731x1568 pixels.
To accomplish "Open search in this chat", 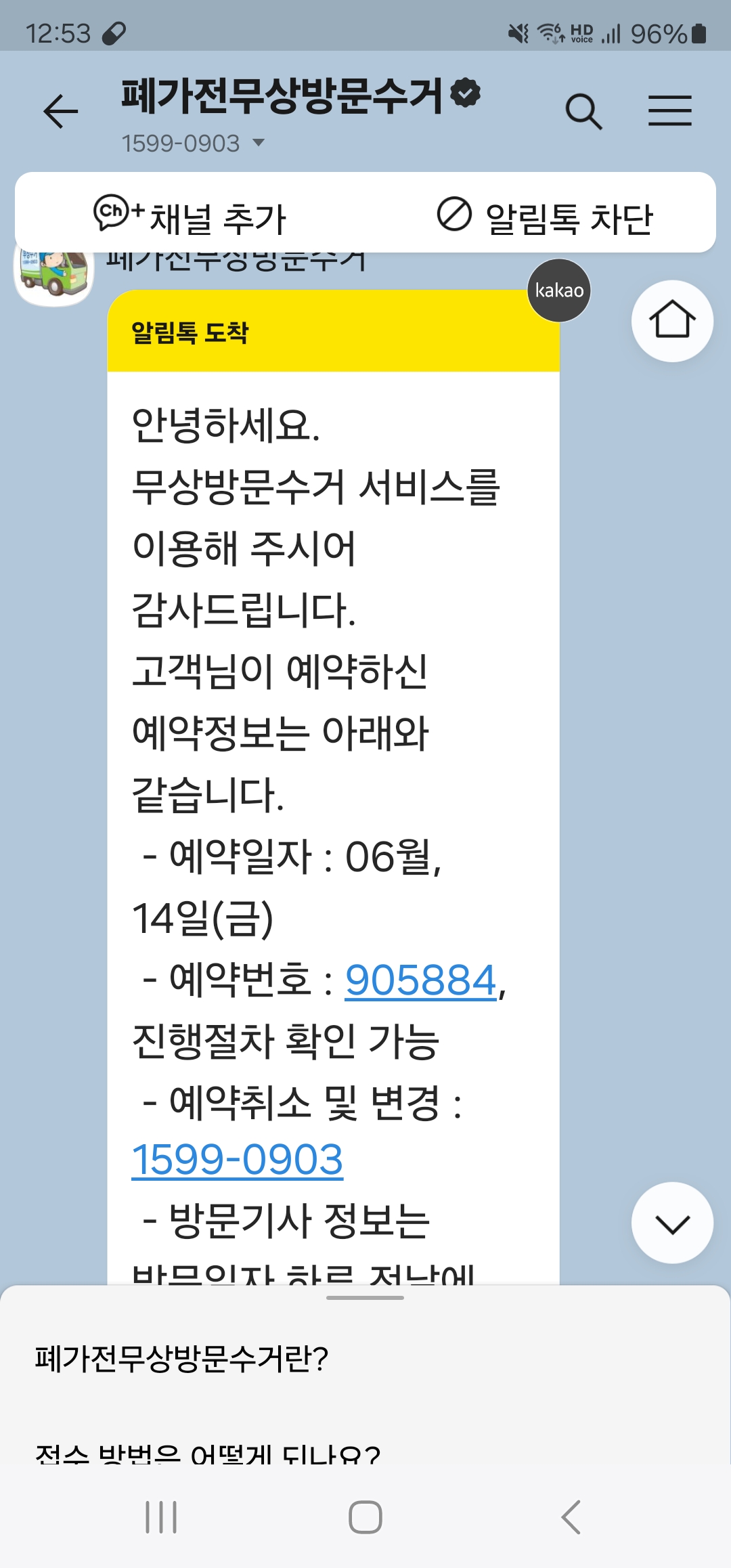I will coord(583,111).
